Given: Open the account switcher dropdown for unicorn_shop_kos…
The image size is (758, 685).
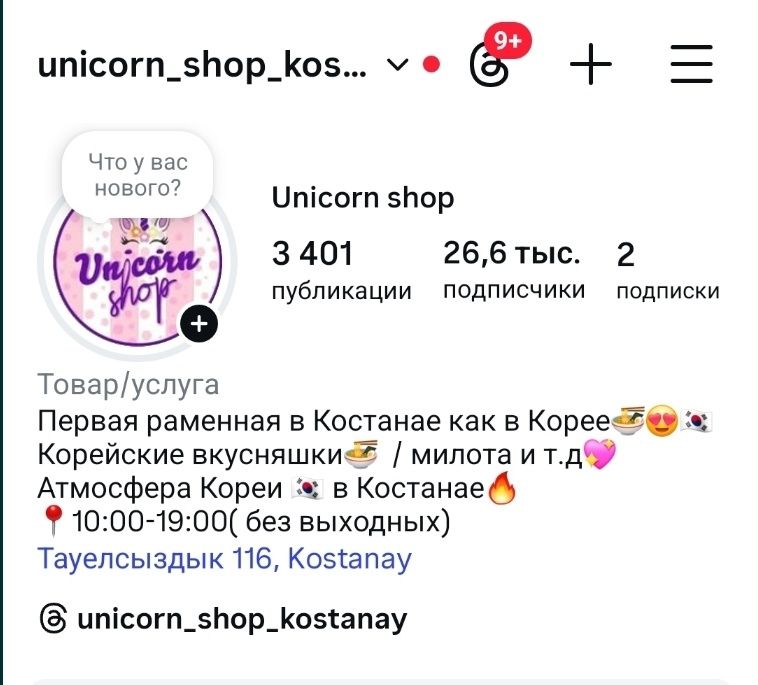Looking at the screenshot, I should point(397,66).
